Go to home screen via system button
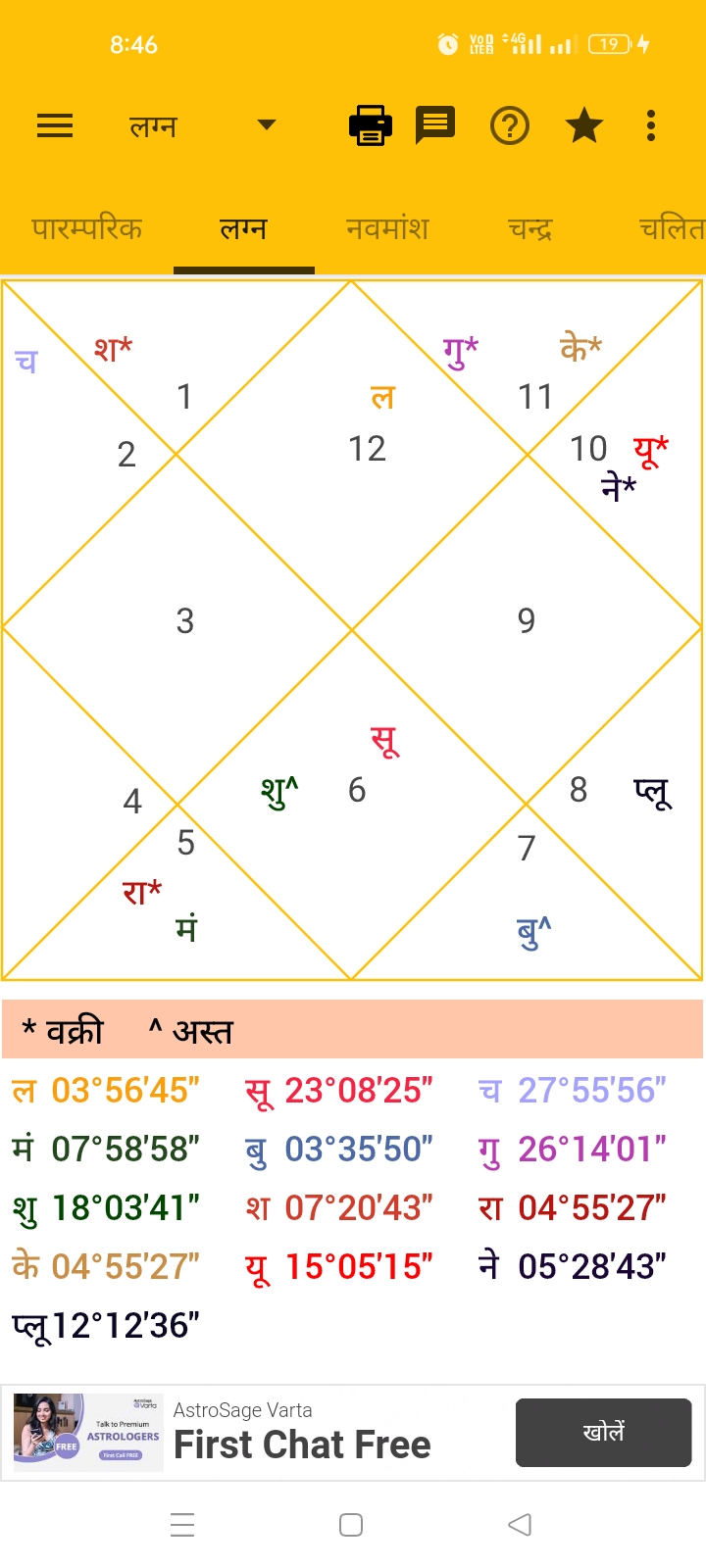The height and width of the screenshot is (1568, 706). [x=351, y=1524]
